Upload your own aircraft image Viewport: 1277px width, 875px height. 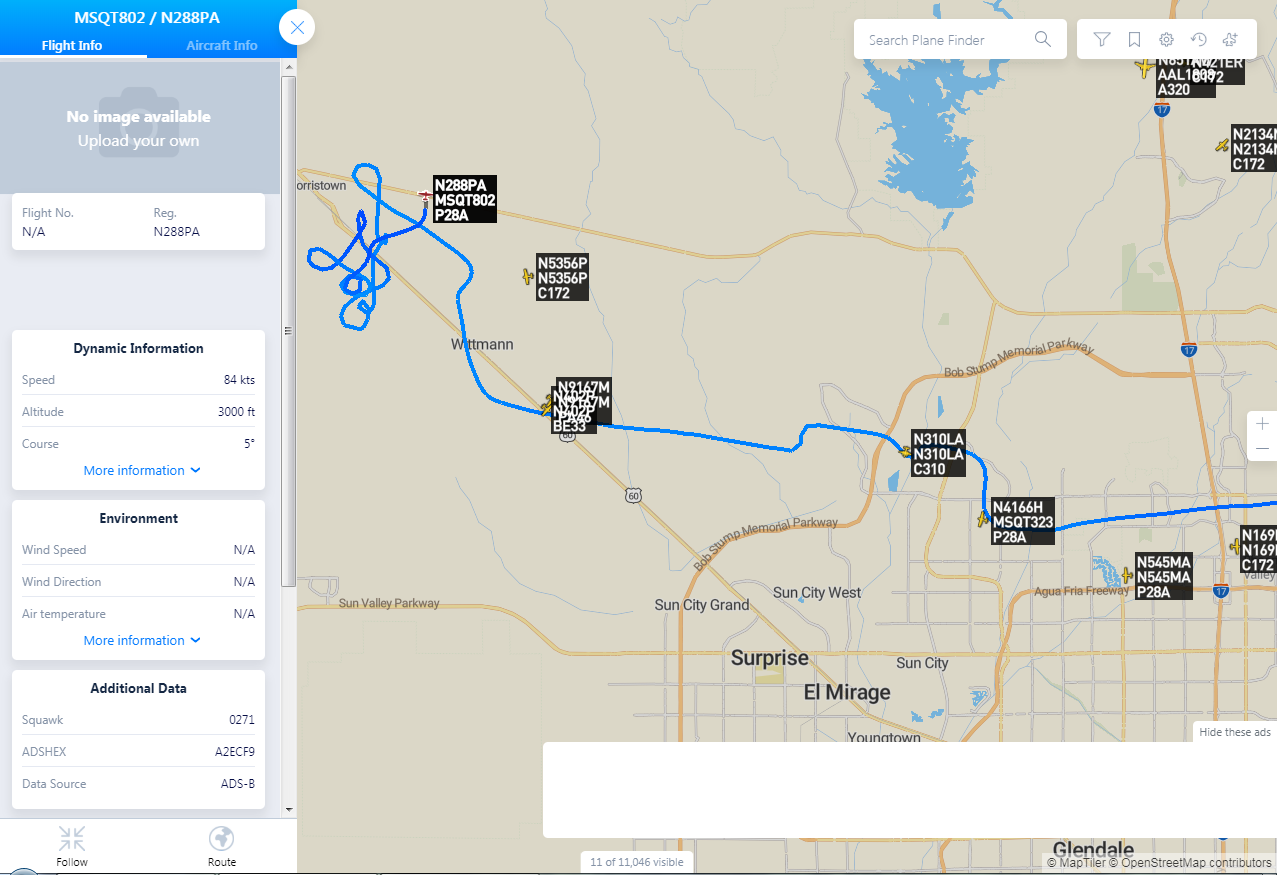(x=138, y=141)
